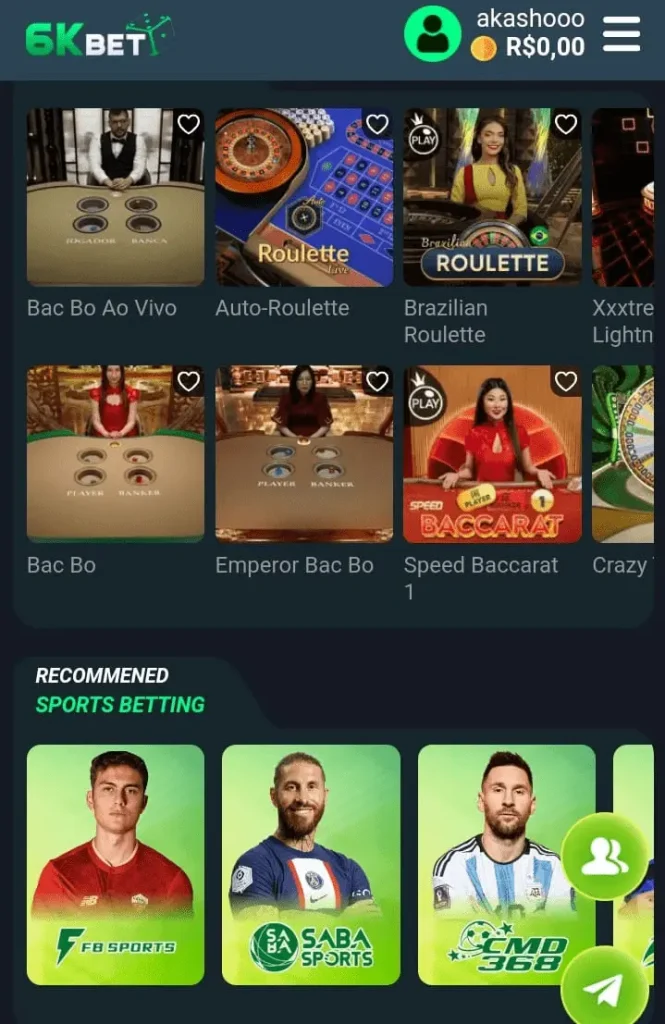This screenshot has width=665, height=1024.
Task: Like the Brazilian Roulette heart icon
Action: click(566, 124)
